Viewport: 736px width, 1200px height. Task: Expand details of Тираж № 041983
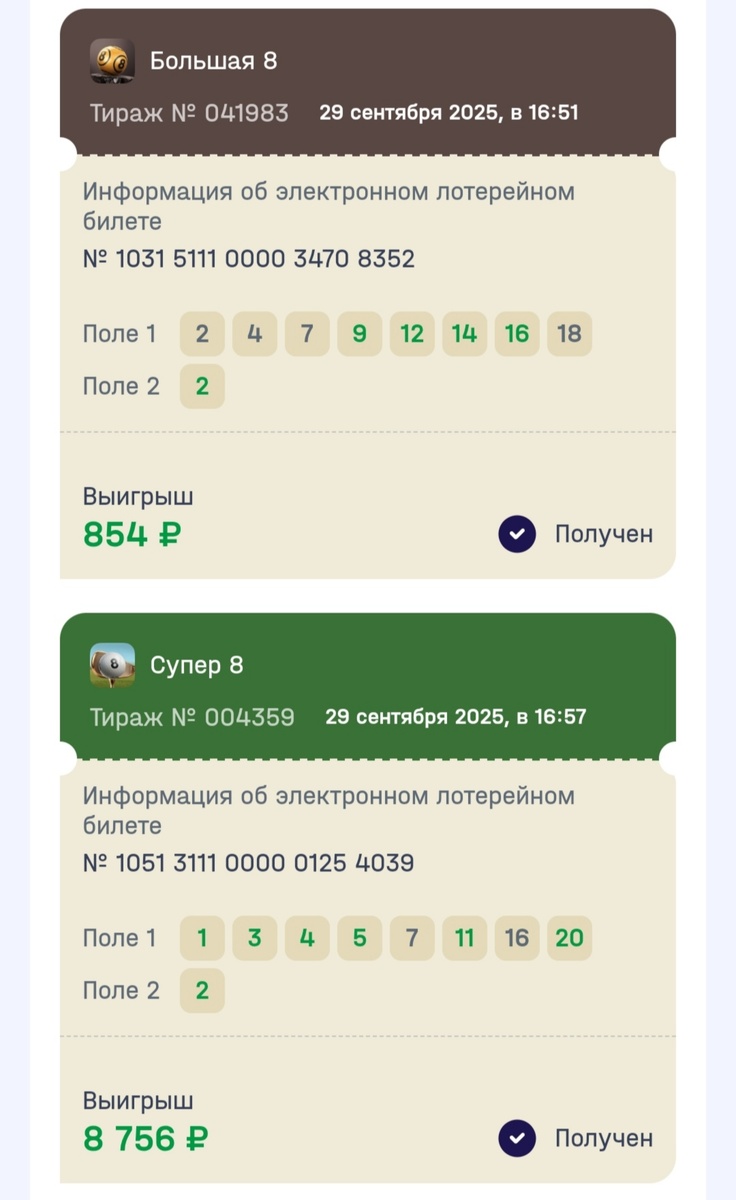190,113
